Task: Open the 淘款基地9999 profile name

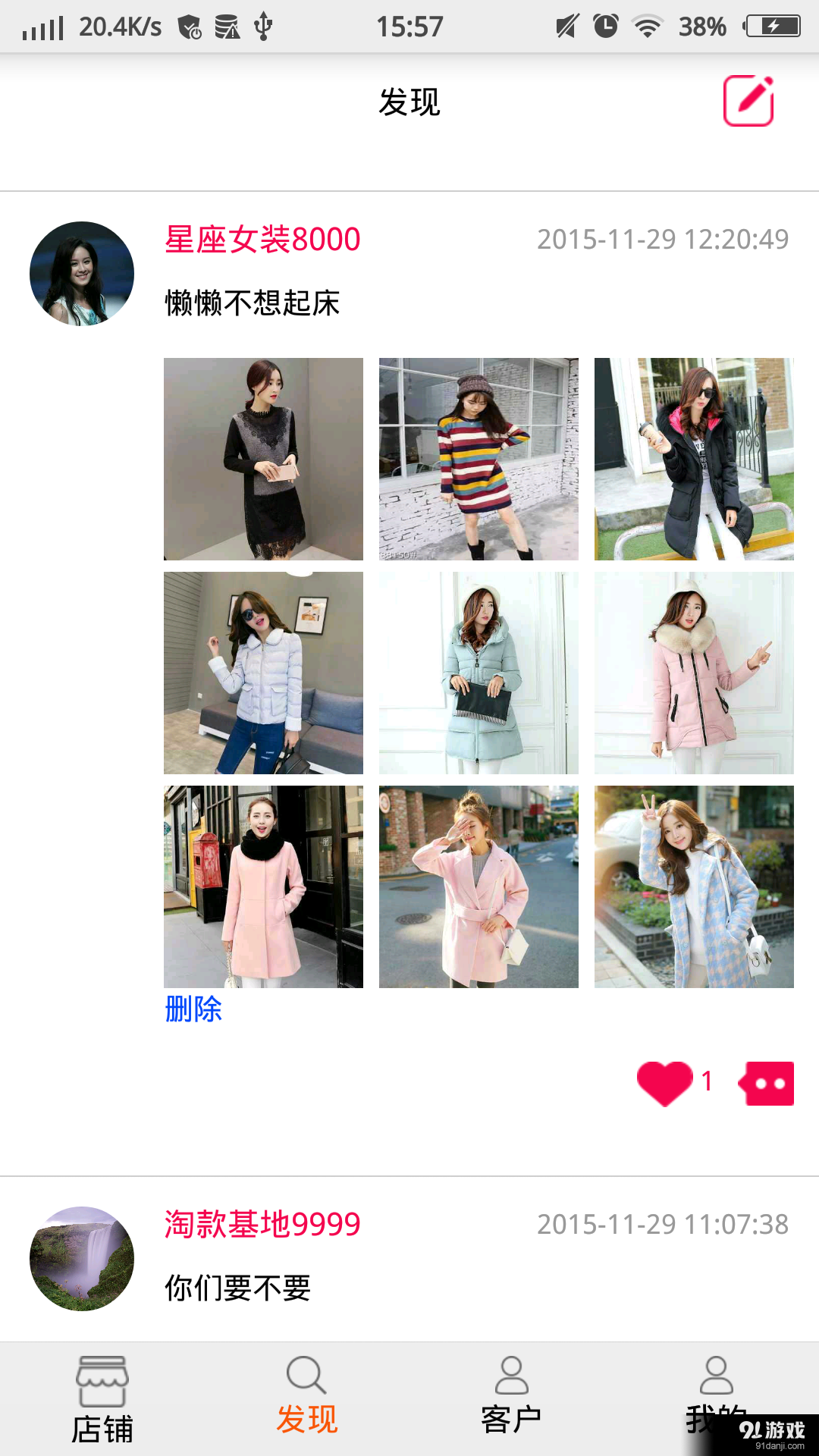Action: coord(262,1225)
